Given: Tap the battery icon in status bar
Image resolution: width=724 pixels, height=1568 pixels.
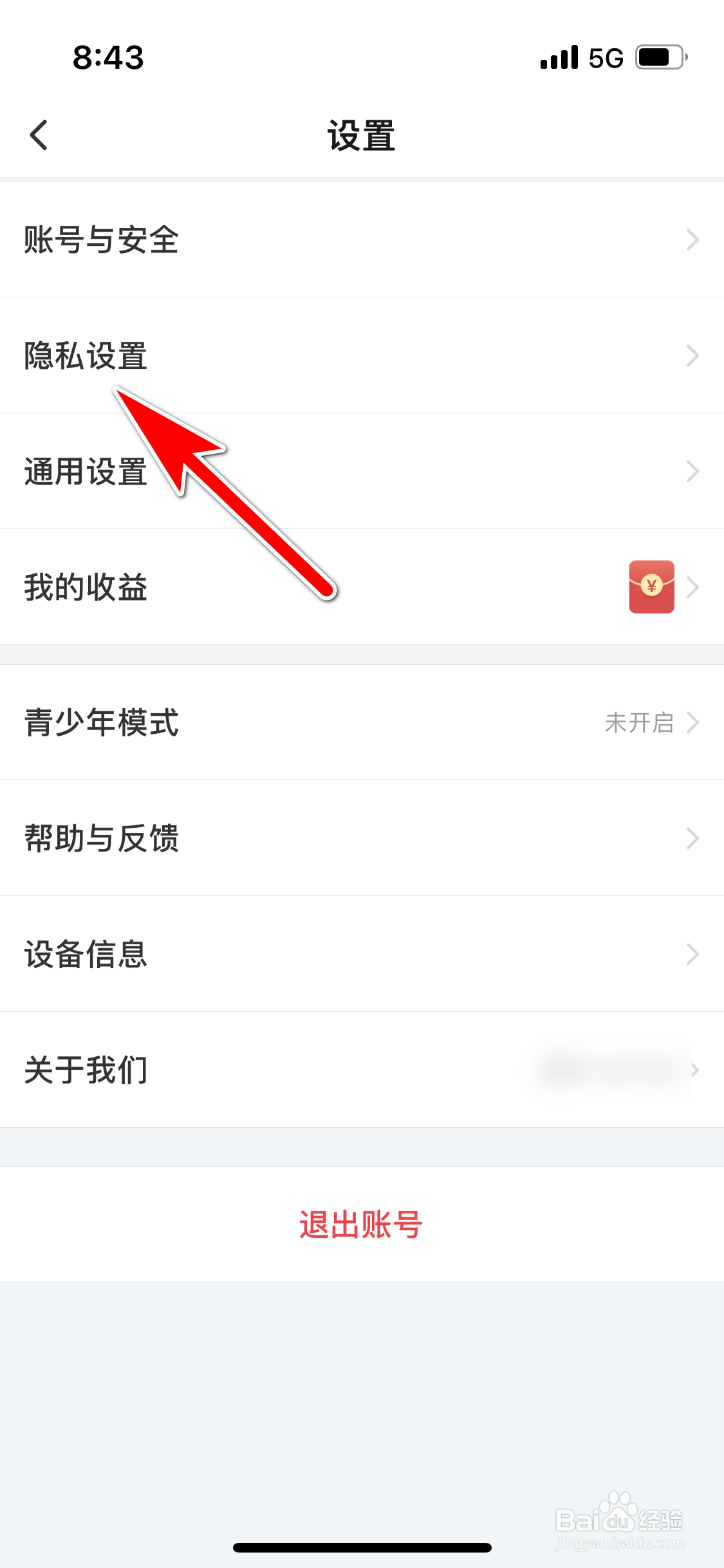Looking at the screenshot, I should point(658,58).
